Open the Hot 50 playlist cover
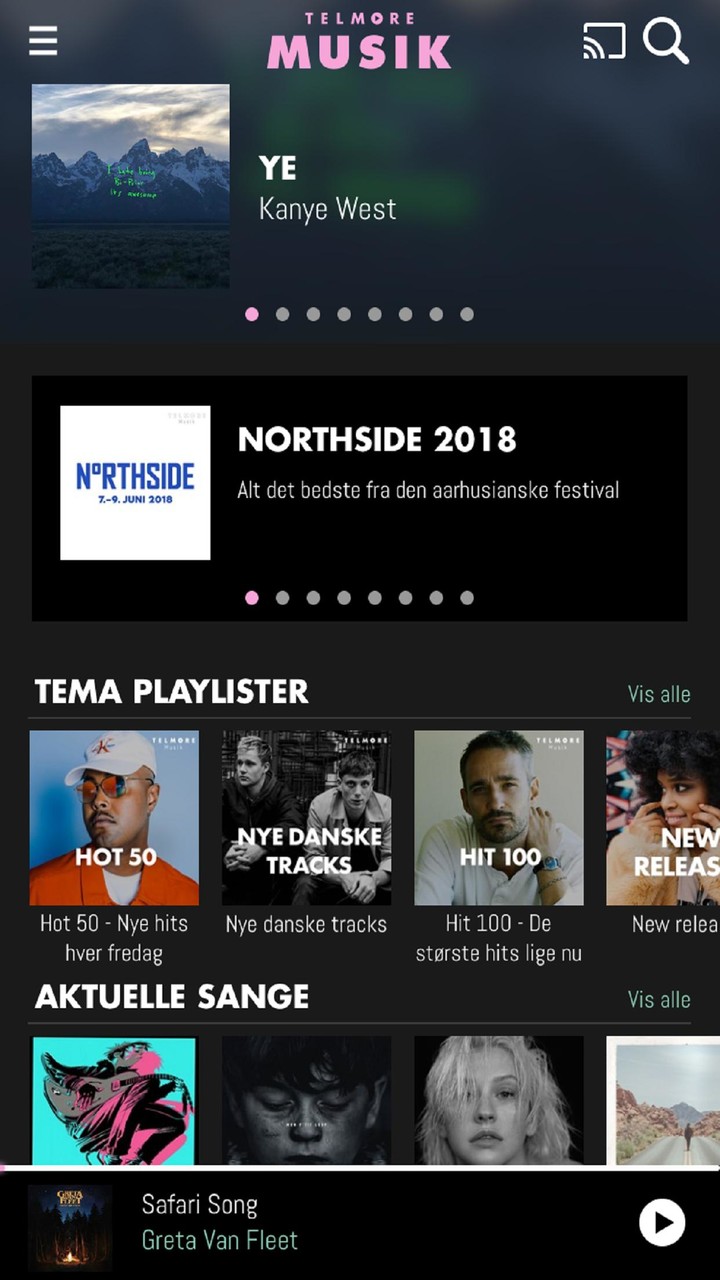720x1280 pixels. 114,816
